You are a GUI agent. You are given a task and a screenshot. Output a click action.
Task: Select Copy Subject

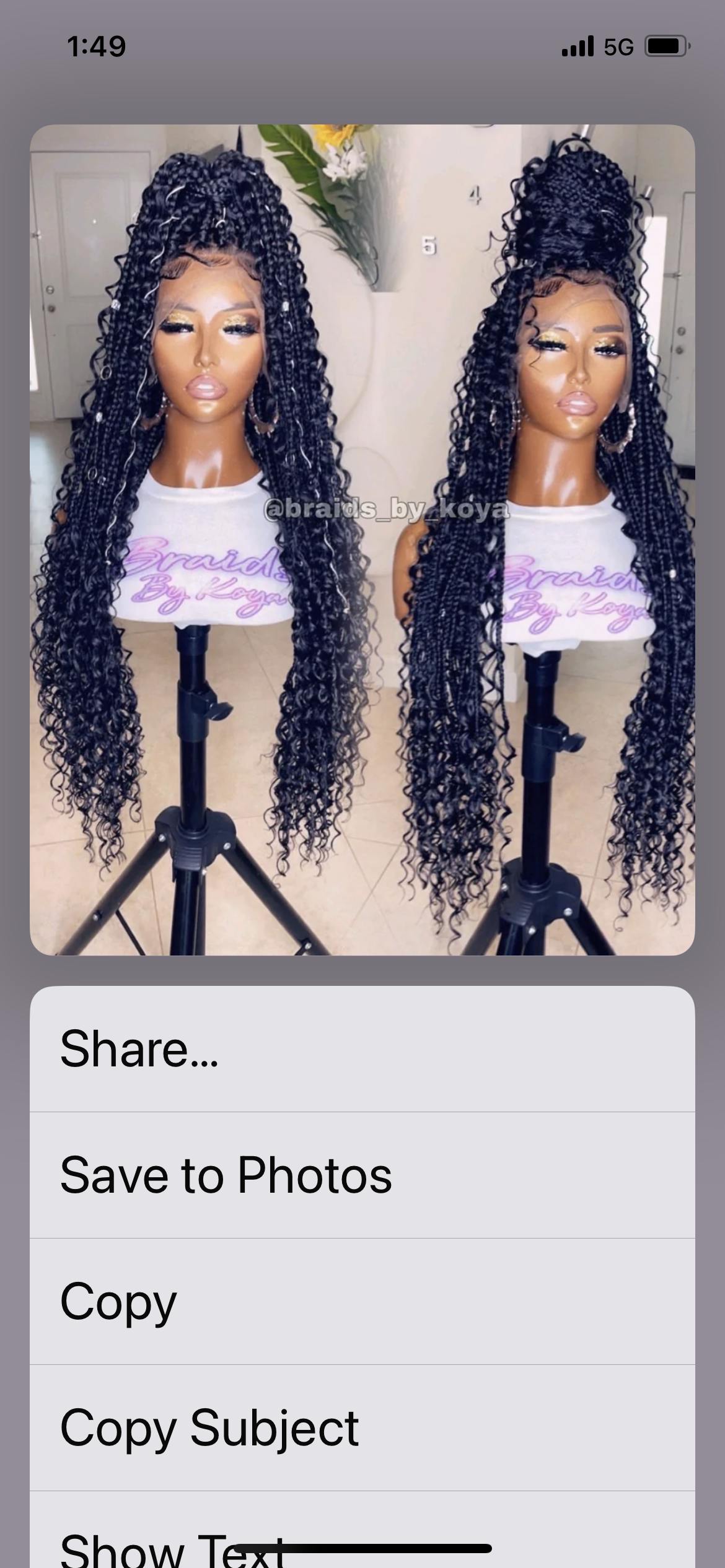[362, 1427]
